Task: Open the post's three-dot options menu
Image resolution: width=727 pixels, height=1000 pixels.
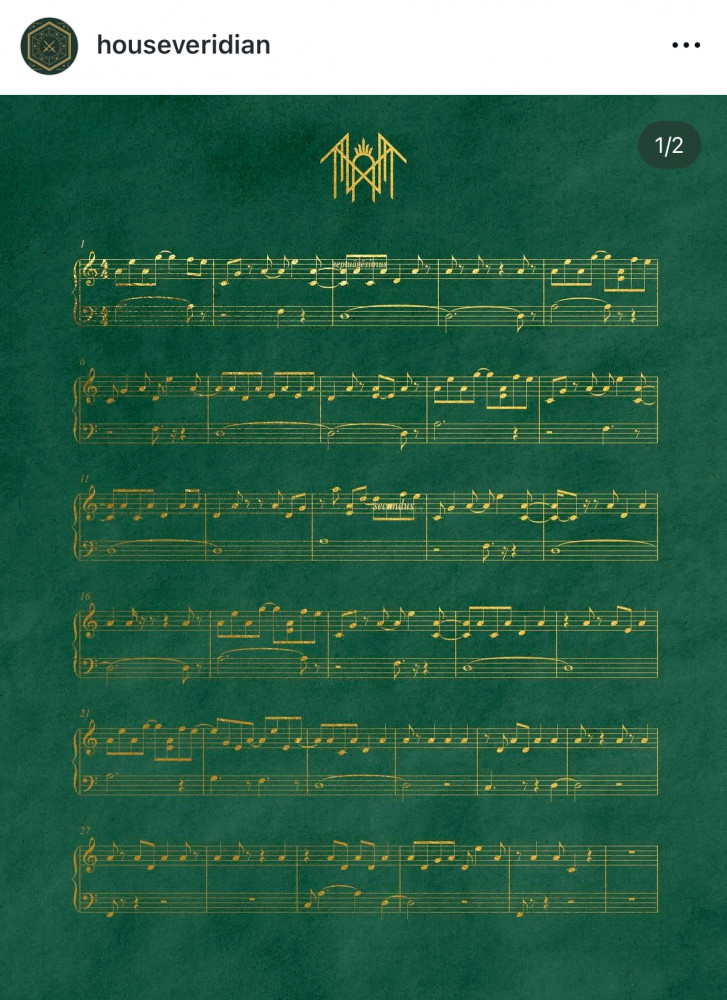Action: coord(686,46)
